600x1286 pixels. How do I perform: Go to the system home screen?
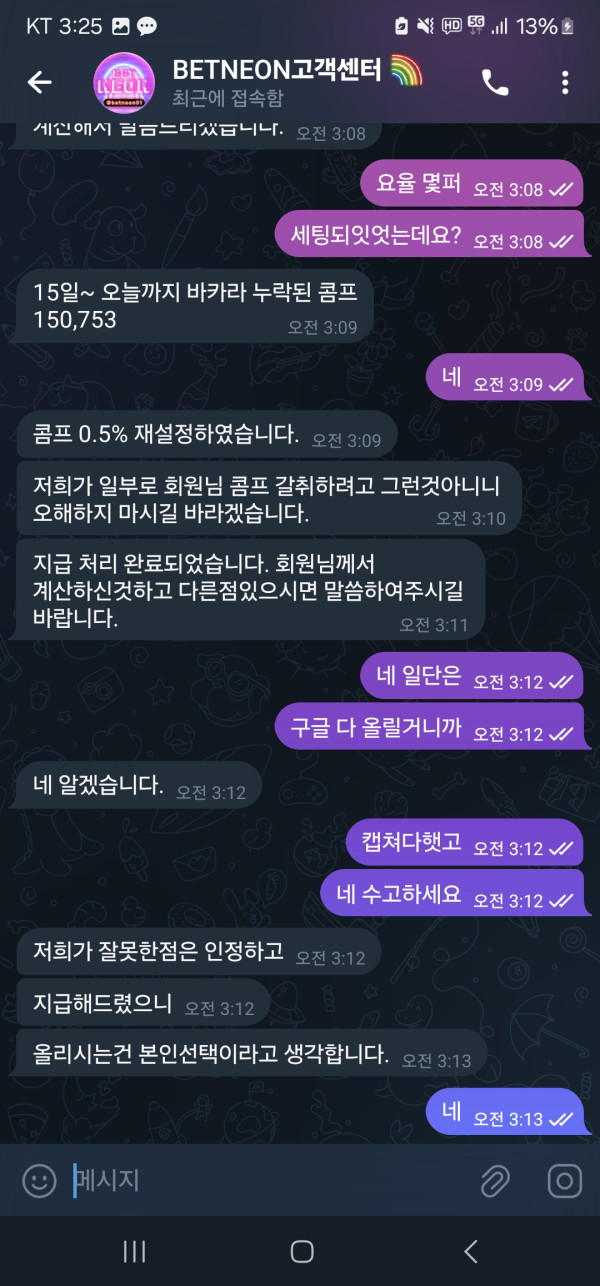[301, 1251]
